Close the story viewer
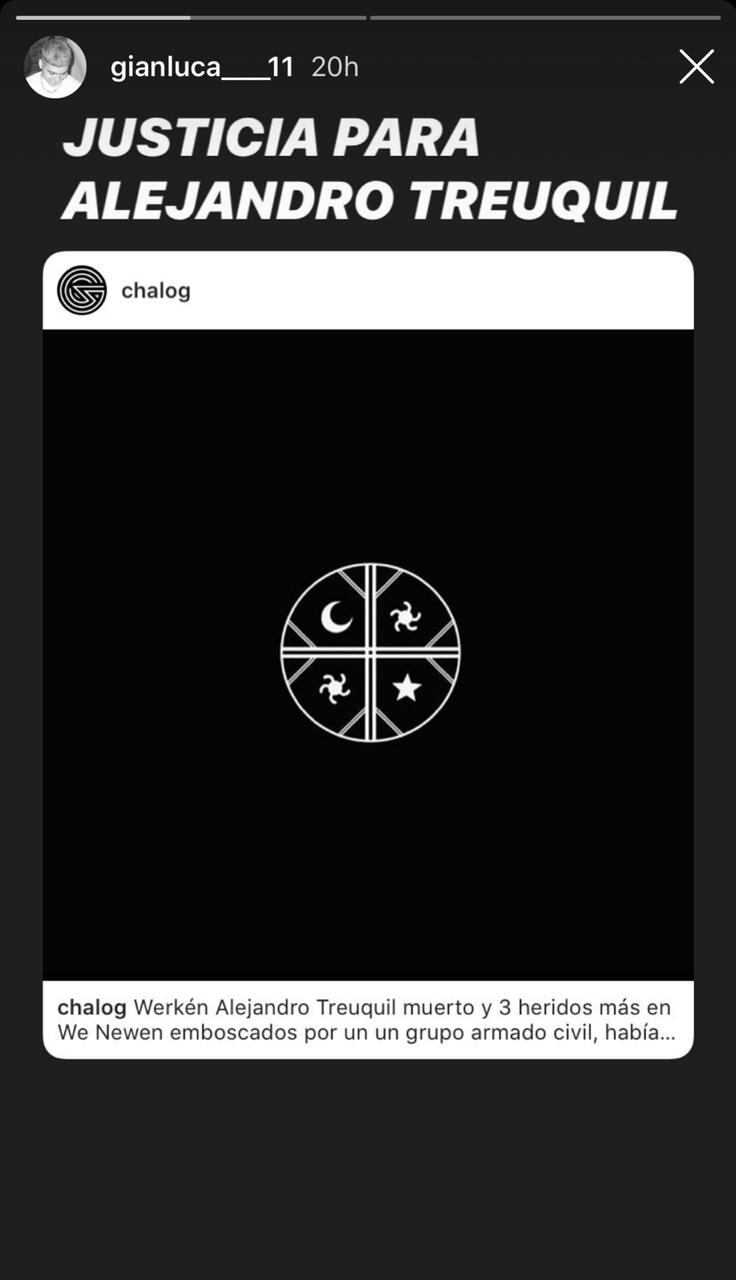 (696, 67)
